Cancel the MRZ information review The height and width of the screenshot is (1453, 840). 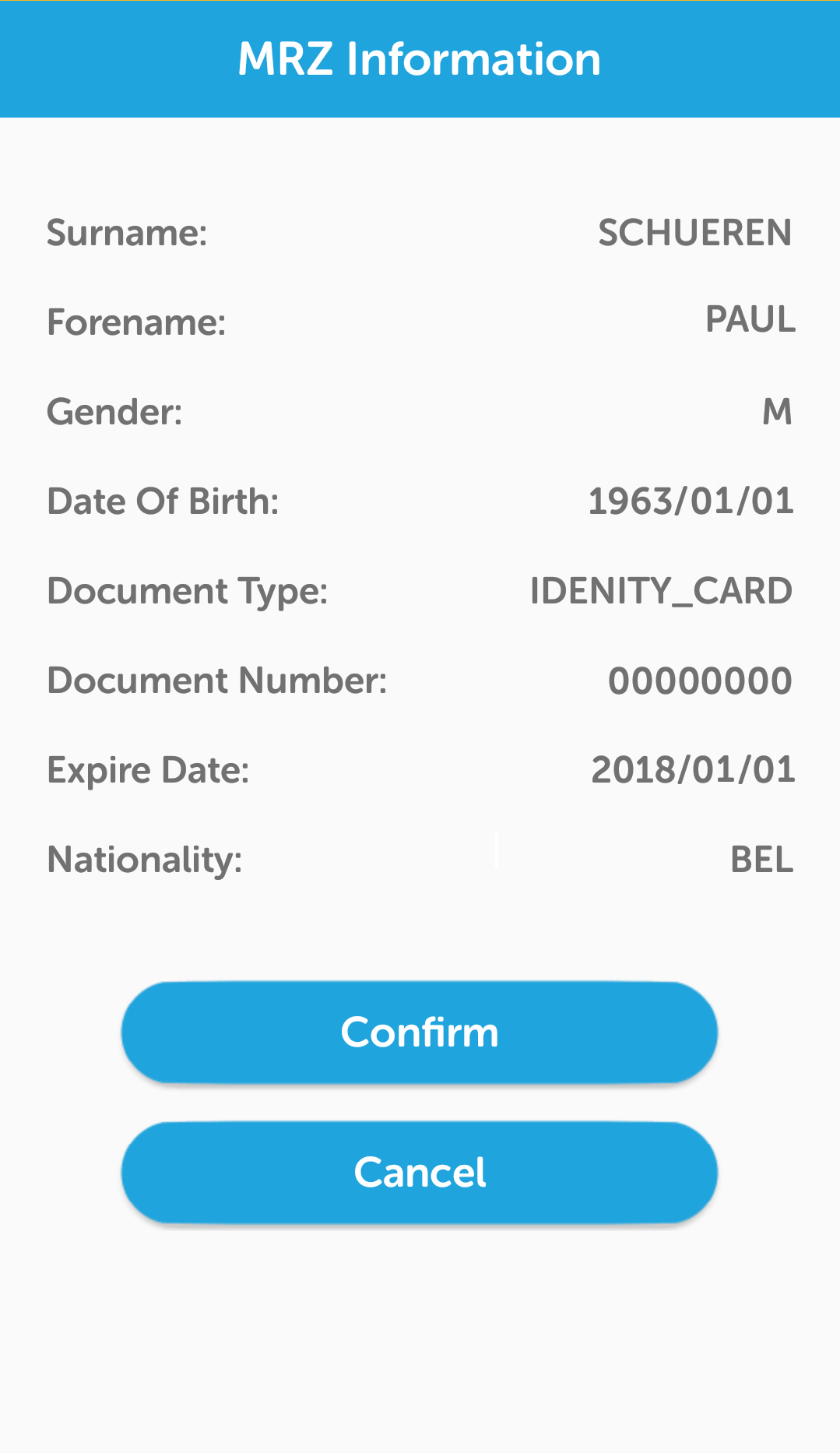click(419, 1172)
